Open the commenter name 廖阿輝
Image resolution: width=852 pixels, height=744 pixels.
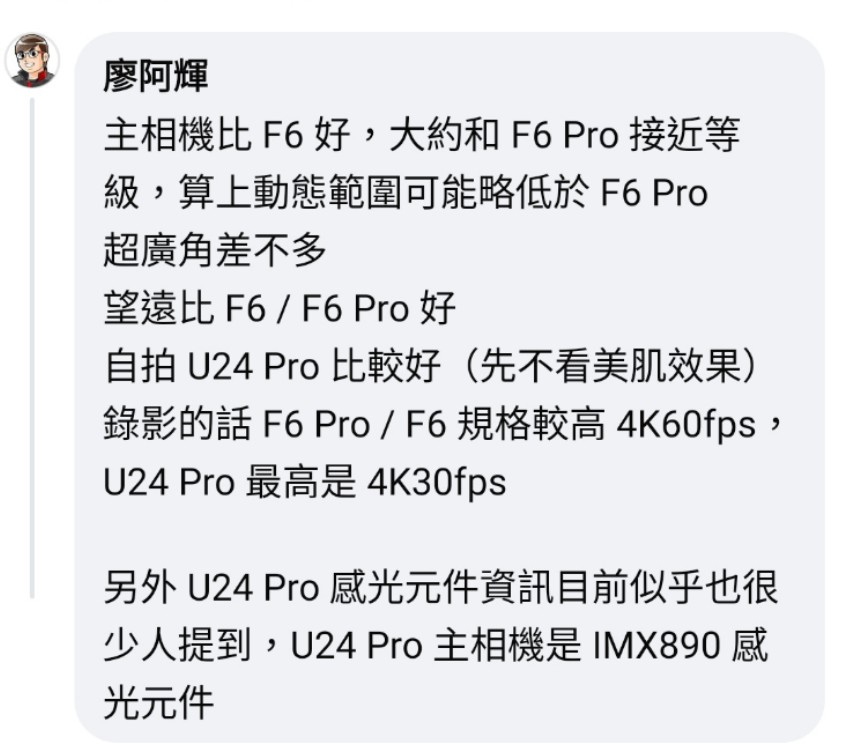click(155, 78)
